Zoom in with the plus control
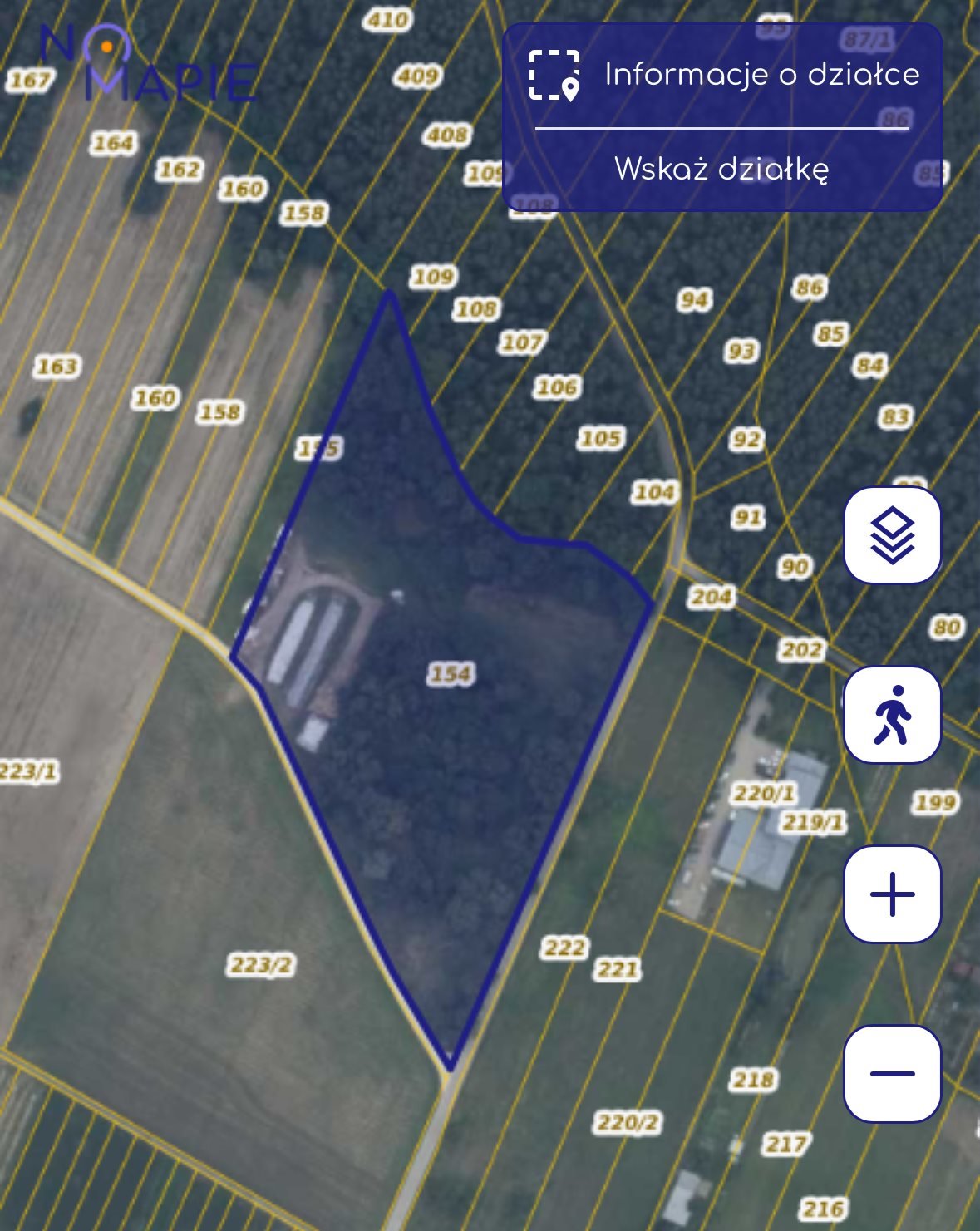Viewport: 980px width, 1231px height. click(x=891, y=895)
